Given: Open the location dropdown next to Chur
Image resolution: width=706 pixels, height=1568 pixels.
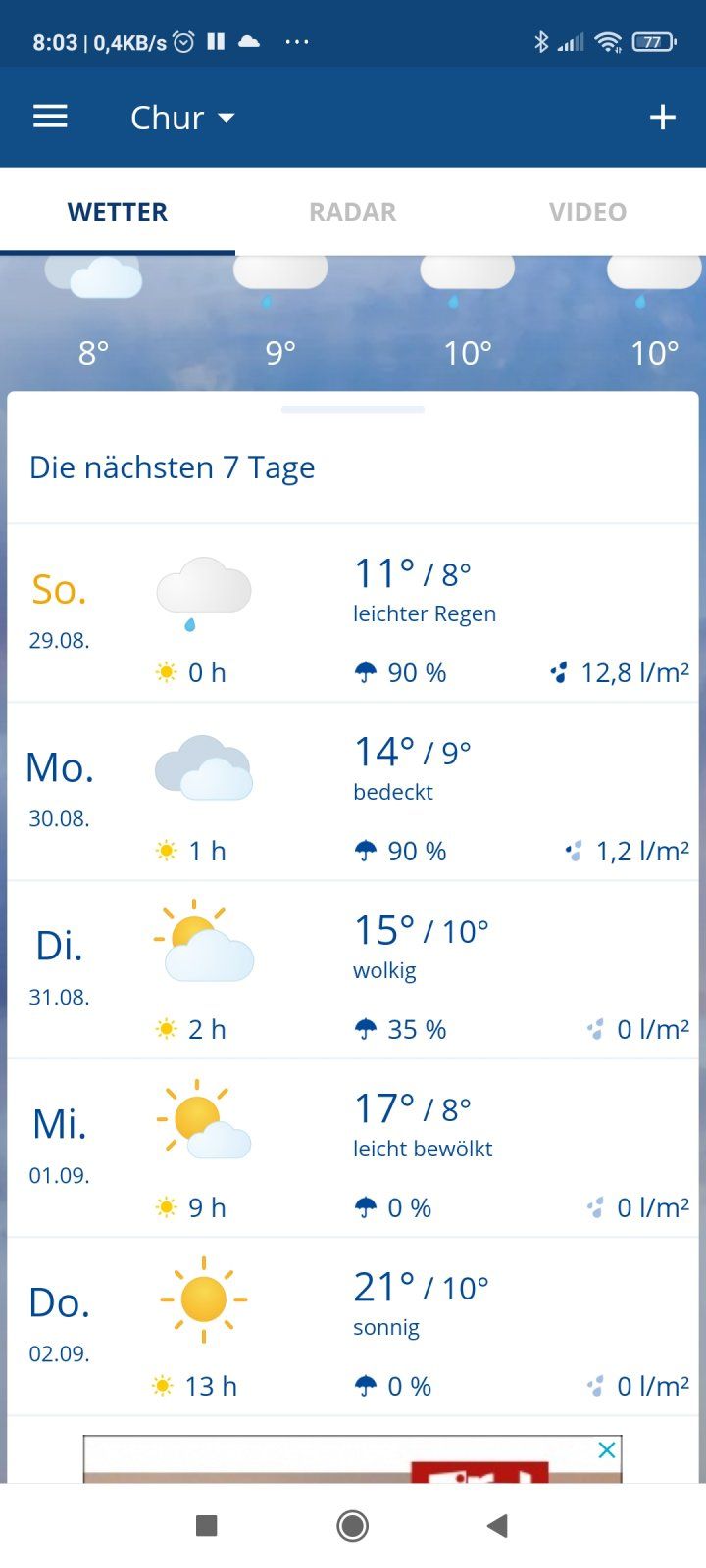Looking at the screenshot, I should (x=227, y=117).
